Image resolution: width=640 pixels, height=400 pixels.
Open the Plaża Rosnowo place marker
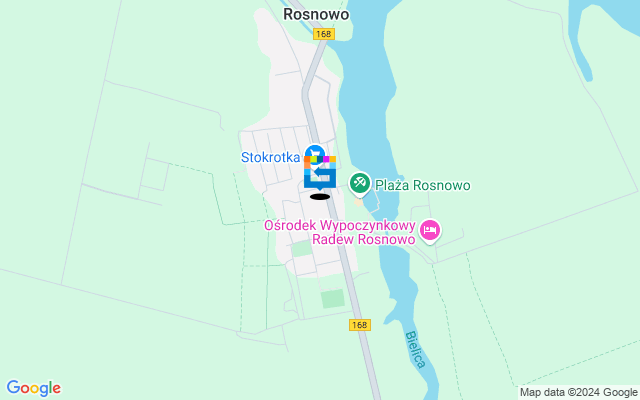[x=360, y=183]
